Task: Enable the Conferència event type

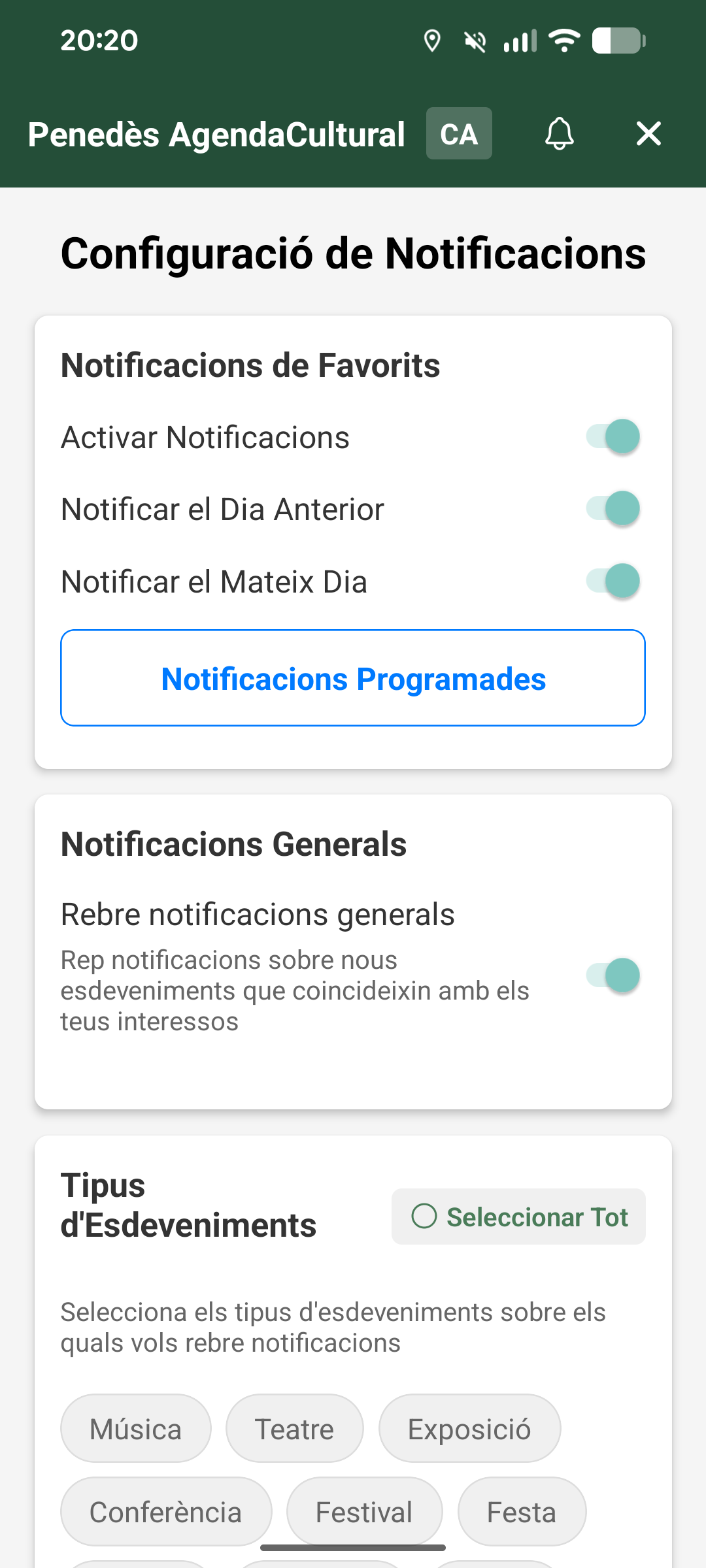Action: [166, 1511]
